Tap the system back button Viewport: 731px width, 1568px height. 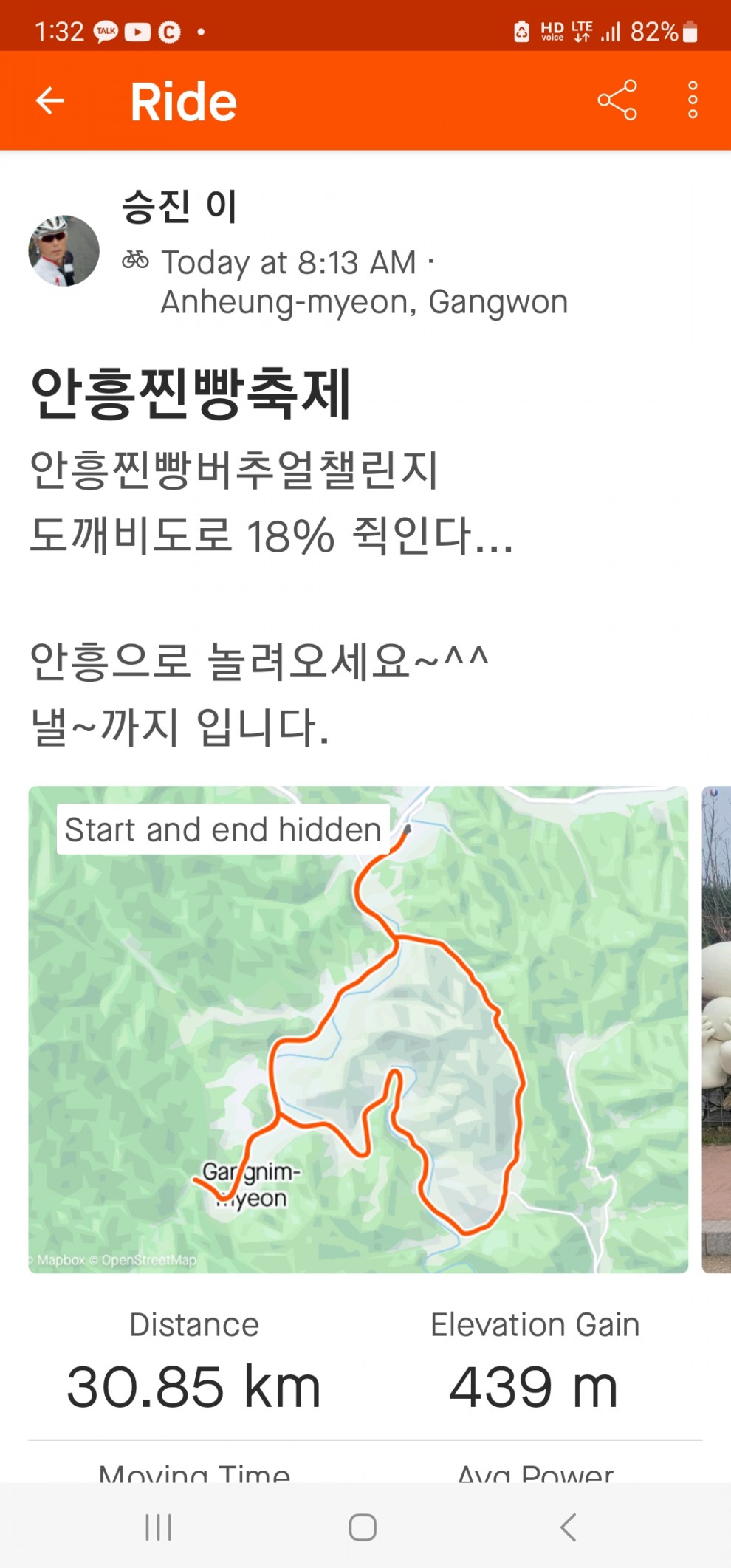tap(567, 1527)
